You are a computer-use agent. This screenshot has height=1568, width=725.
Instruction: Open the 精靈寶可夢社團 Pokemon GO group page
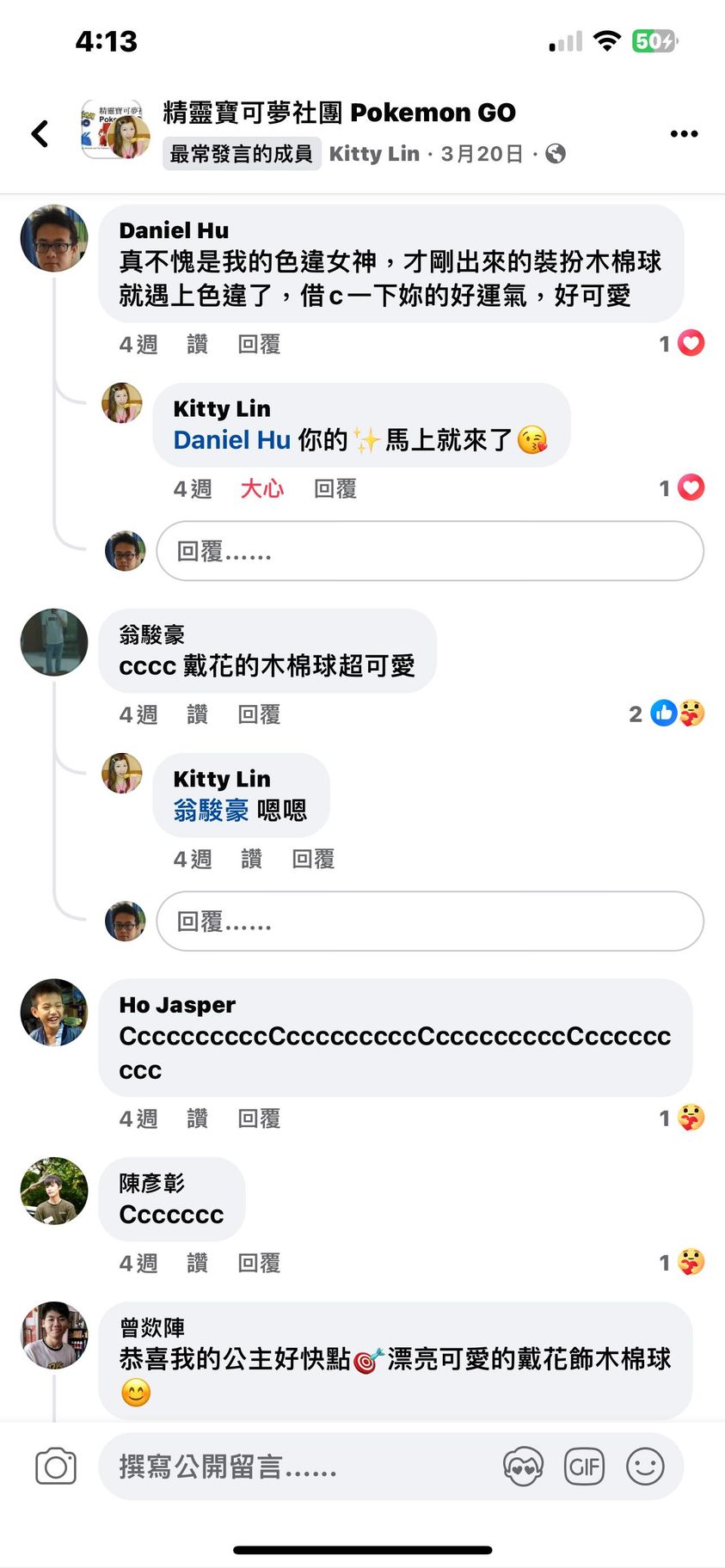[340, 113]
